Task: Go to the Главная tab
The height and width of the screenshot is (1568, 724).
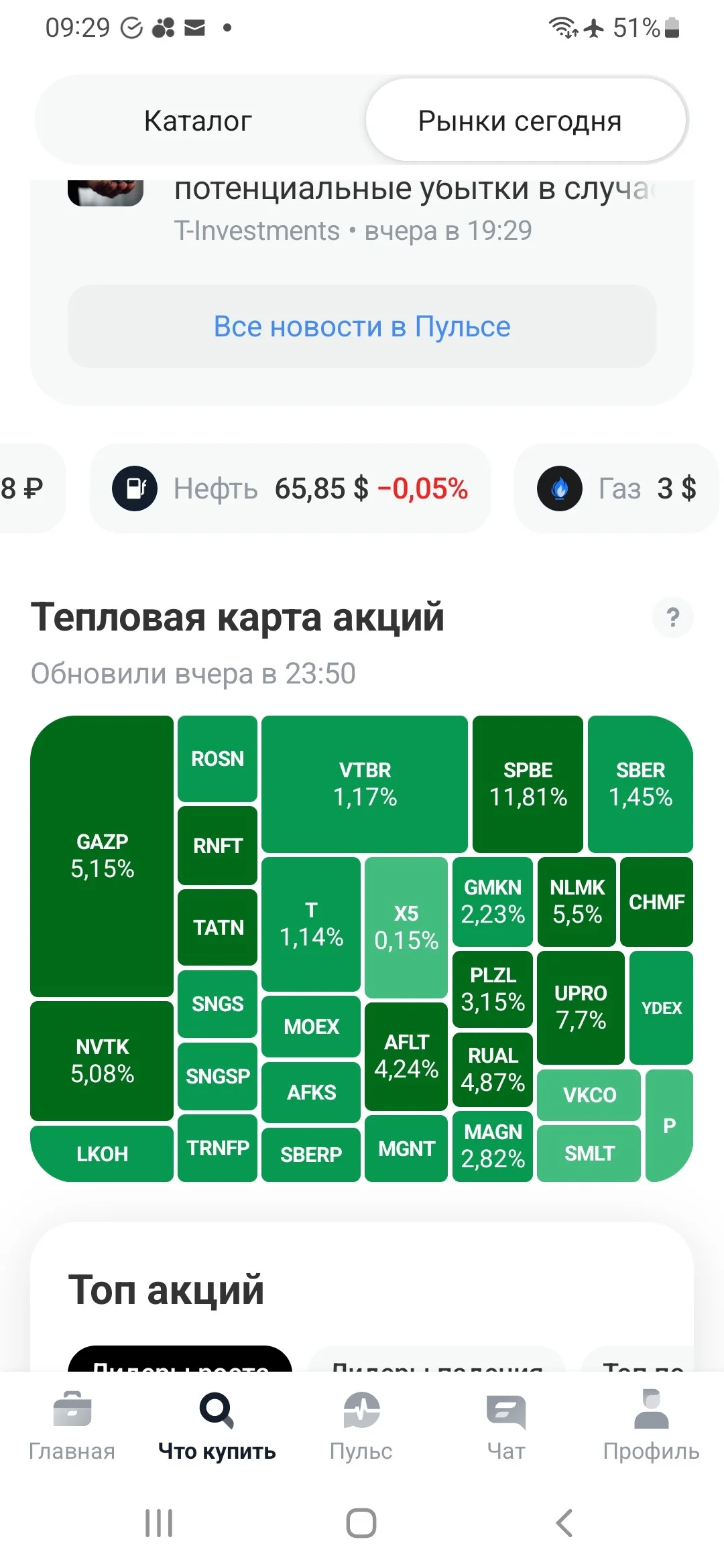Action: point(72,1425)
